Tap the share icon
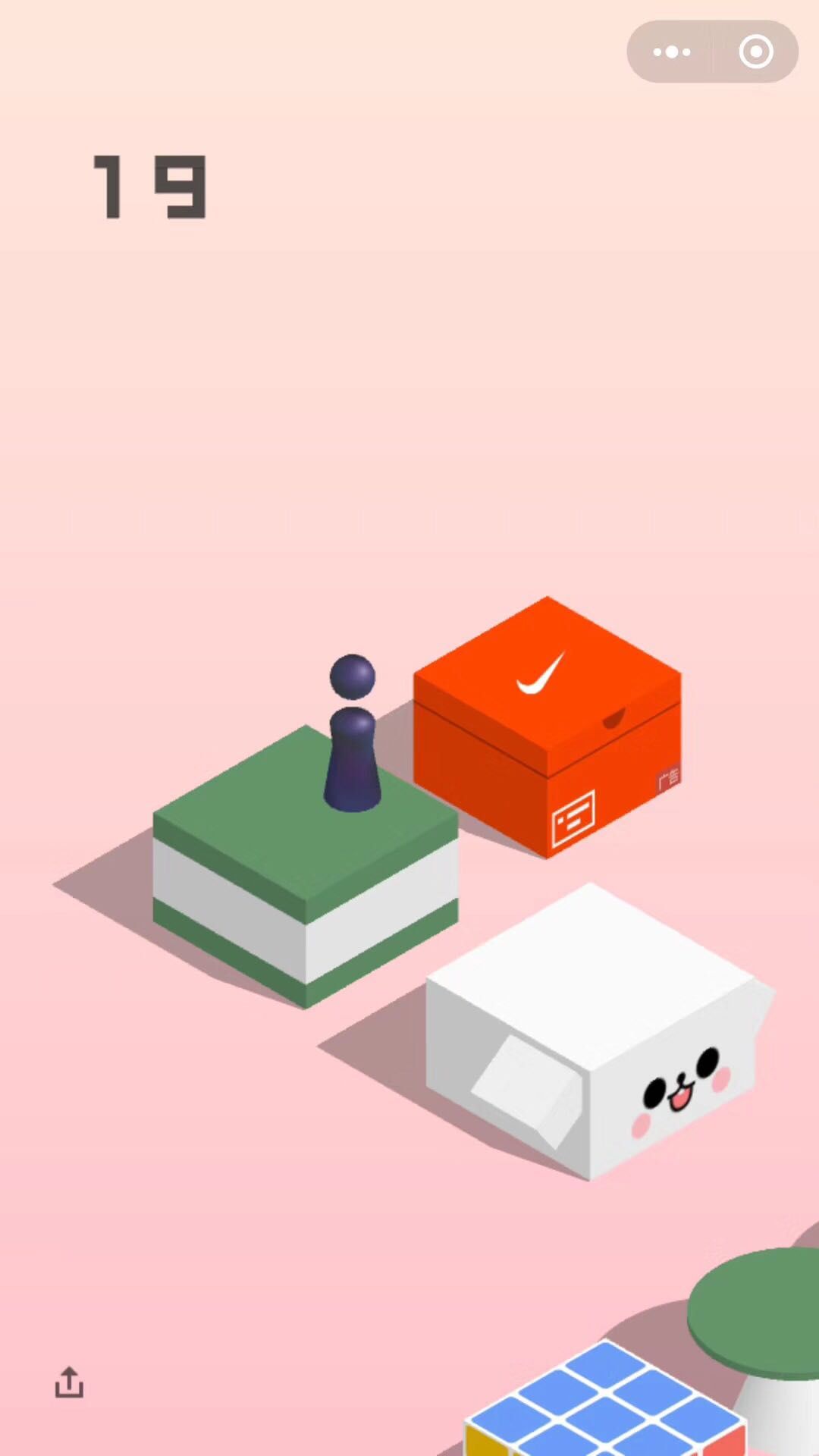This screenshot has height=1456, width=819. click(69, 1382)
